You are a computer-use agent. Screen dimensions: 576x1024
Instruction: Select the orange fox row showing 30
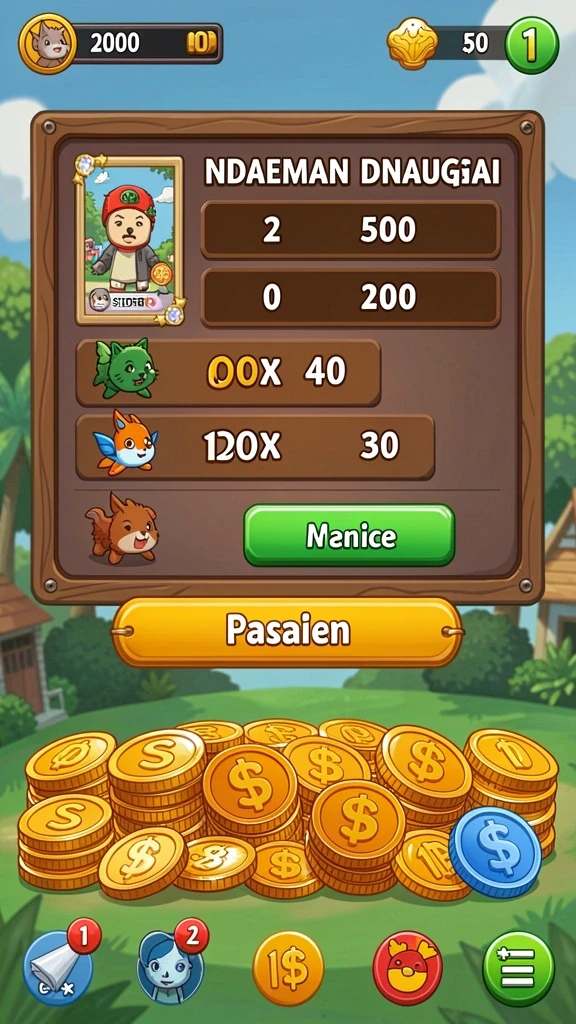click(255, 447)
